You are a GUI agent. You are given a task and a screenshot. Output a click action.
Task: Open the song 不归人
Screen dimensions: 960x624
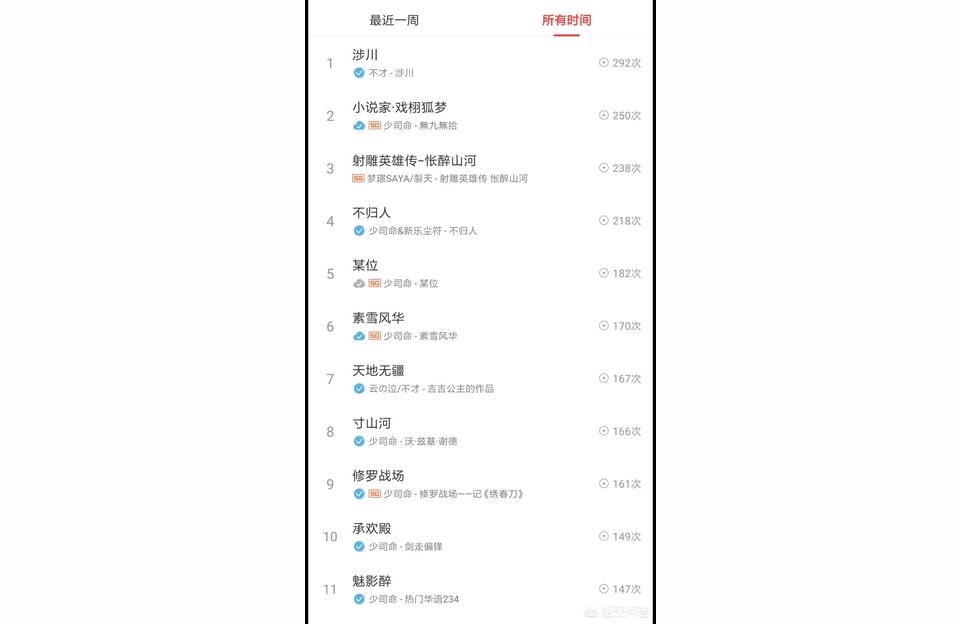click(372, 213)
